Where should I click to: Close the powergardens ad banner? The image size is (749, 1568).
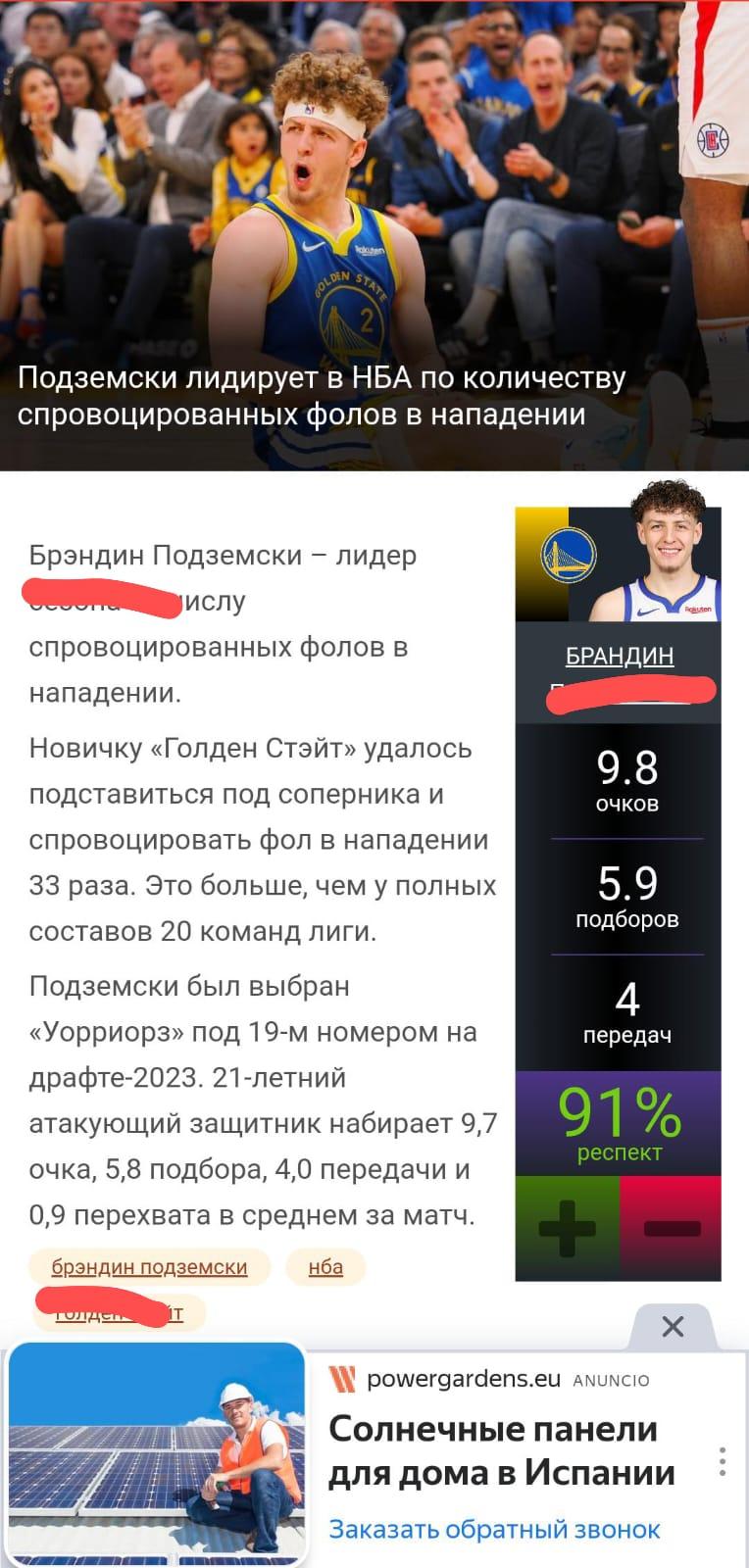click(673, 1327)
